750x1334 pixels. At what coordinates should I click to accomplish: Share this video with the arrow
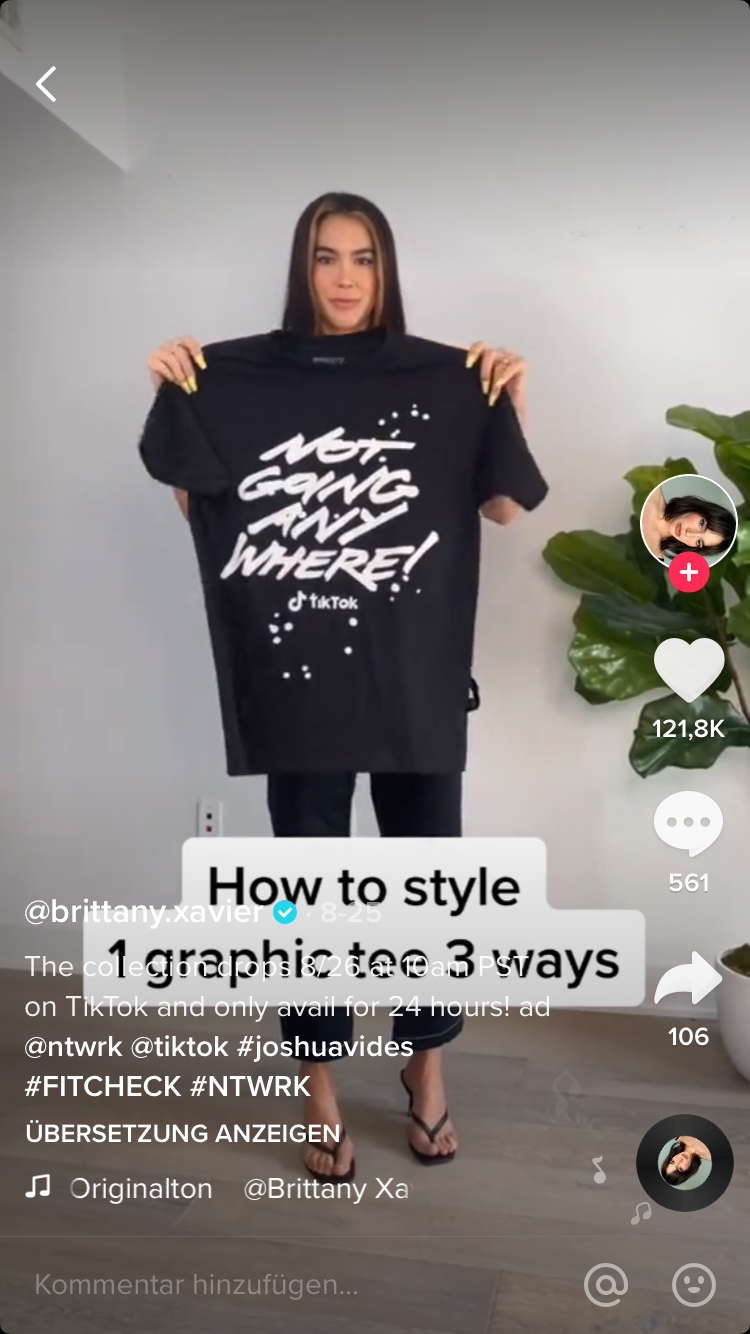pos(688,979)
